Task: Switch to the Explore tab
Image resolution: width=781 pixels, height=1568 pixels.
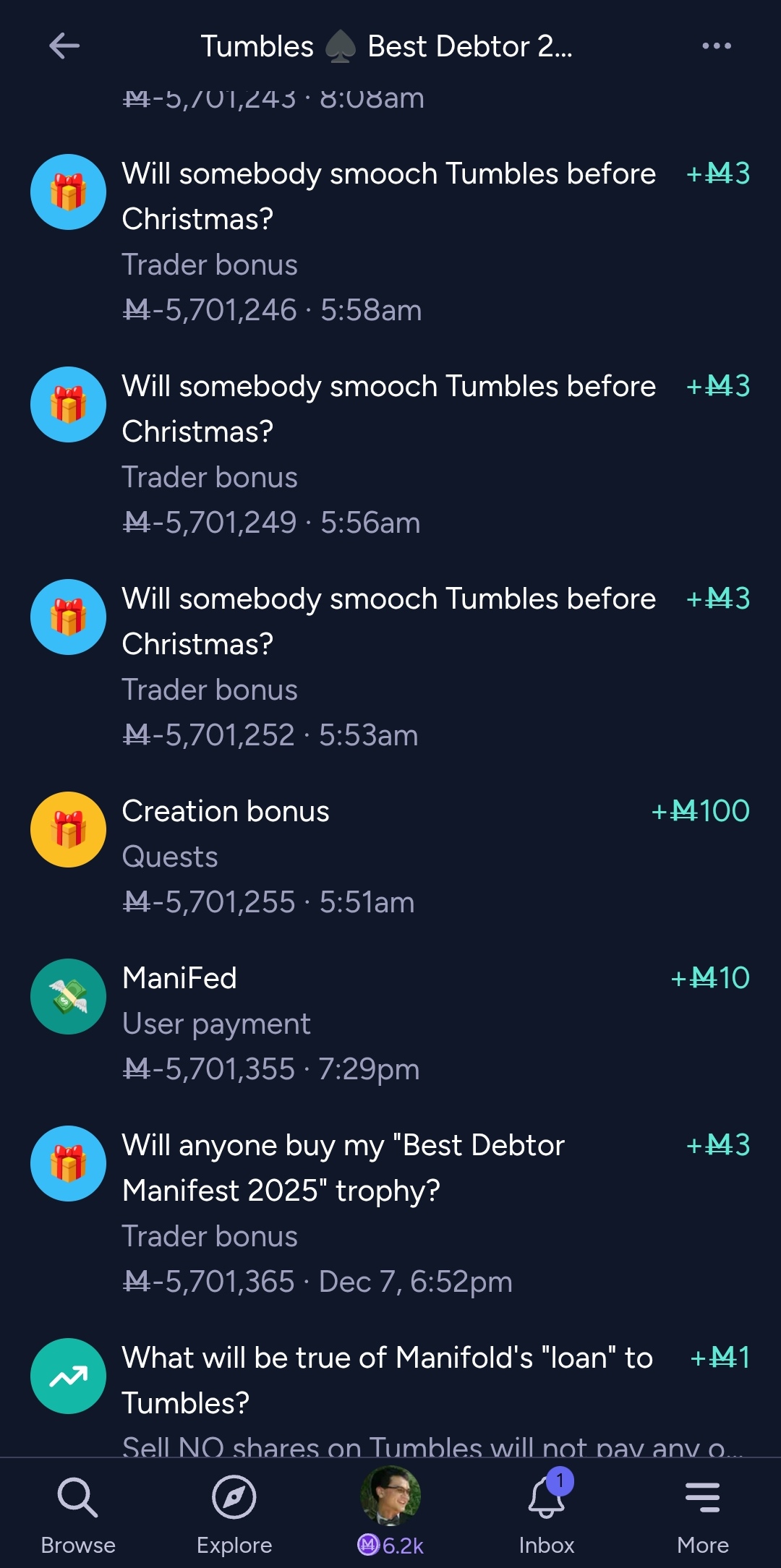Action: pos(234,1512)
